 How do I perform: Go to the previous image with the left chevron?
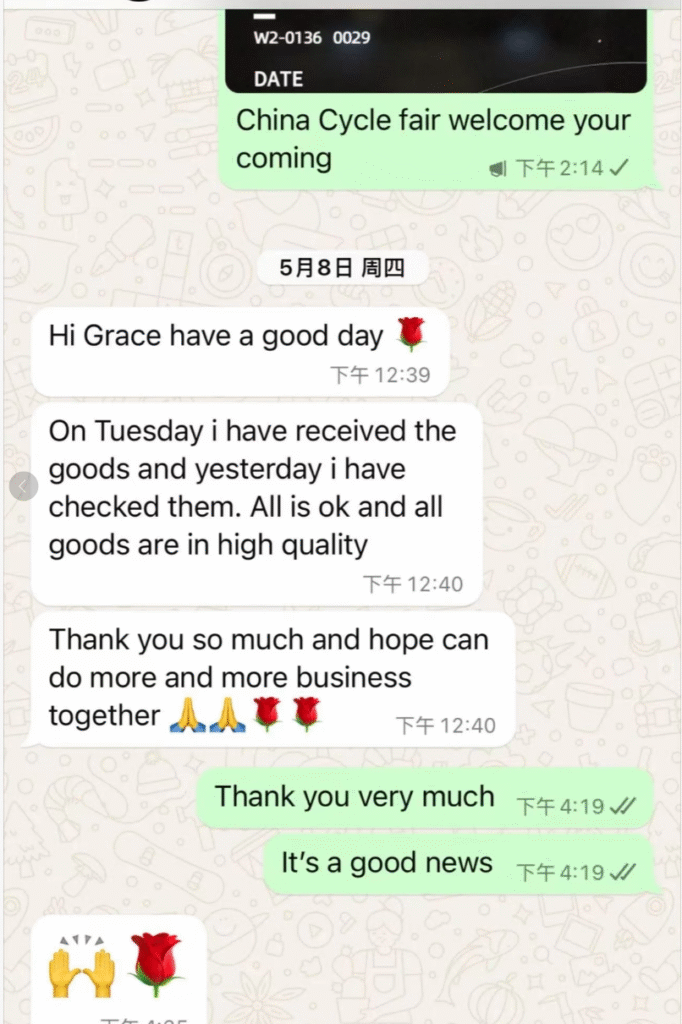[23, 487]
